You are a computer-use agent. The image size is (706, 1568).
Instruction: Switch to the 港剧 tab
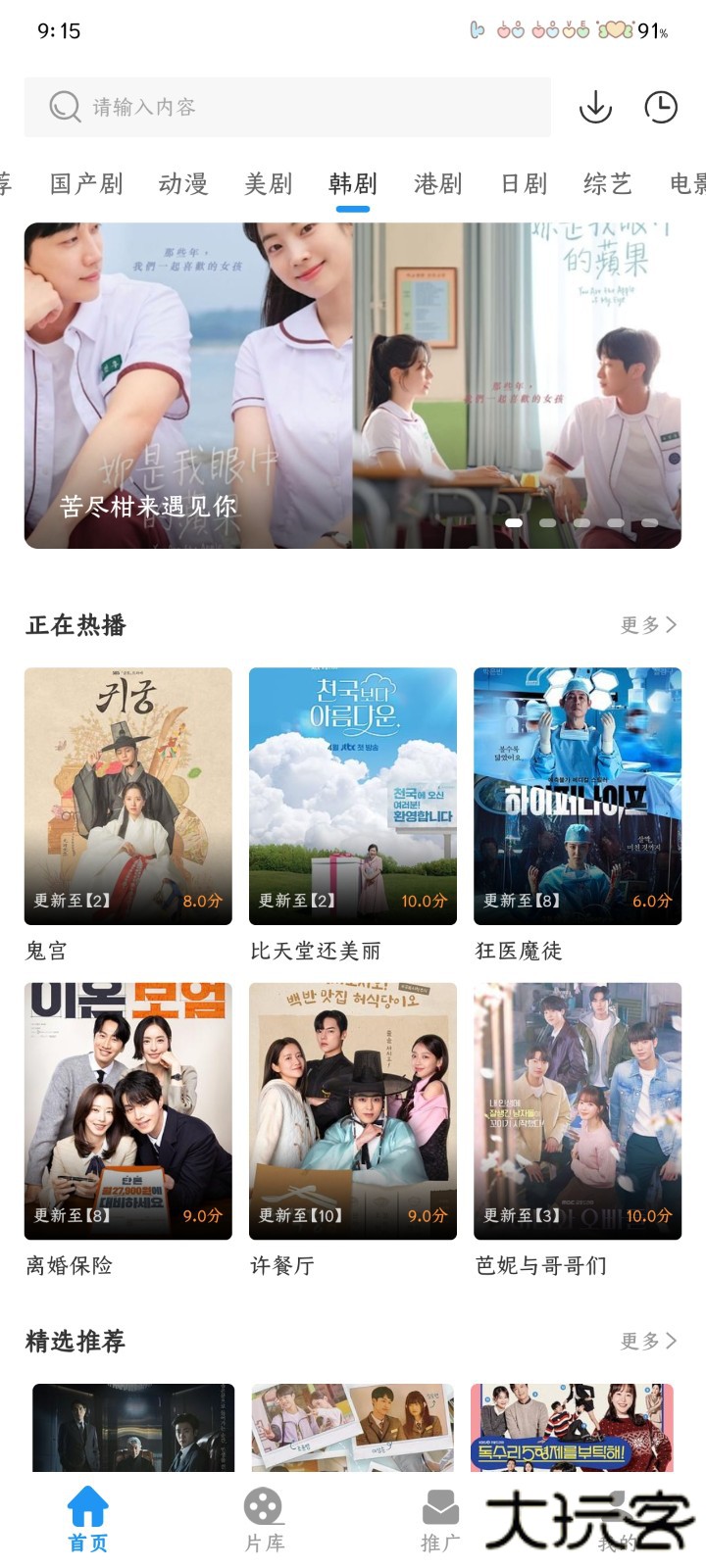[x=437, y=183]
